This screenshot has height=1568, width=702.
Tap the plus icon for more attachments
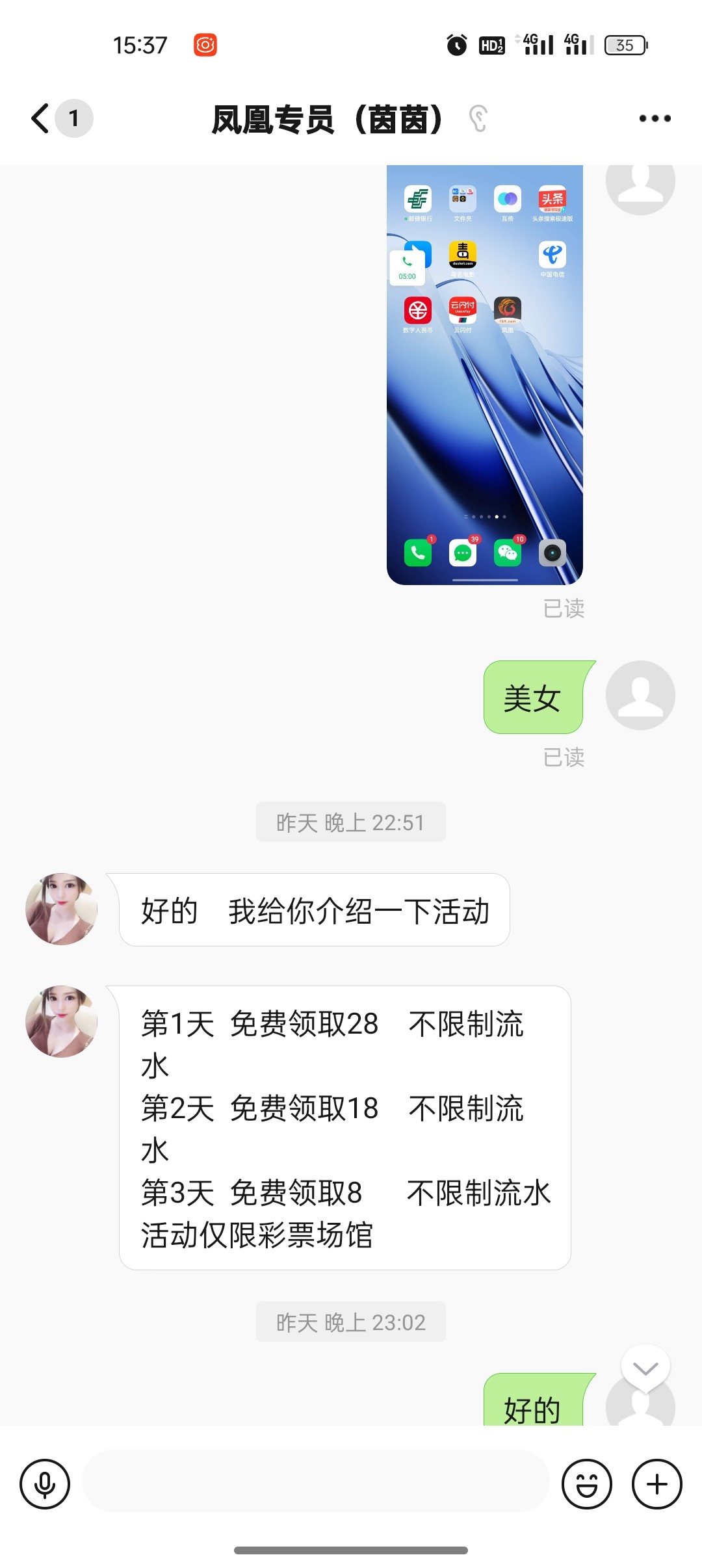[x=656, y=1483]
